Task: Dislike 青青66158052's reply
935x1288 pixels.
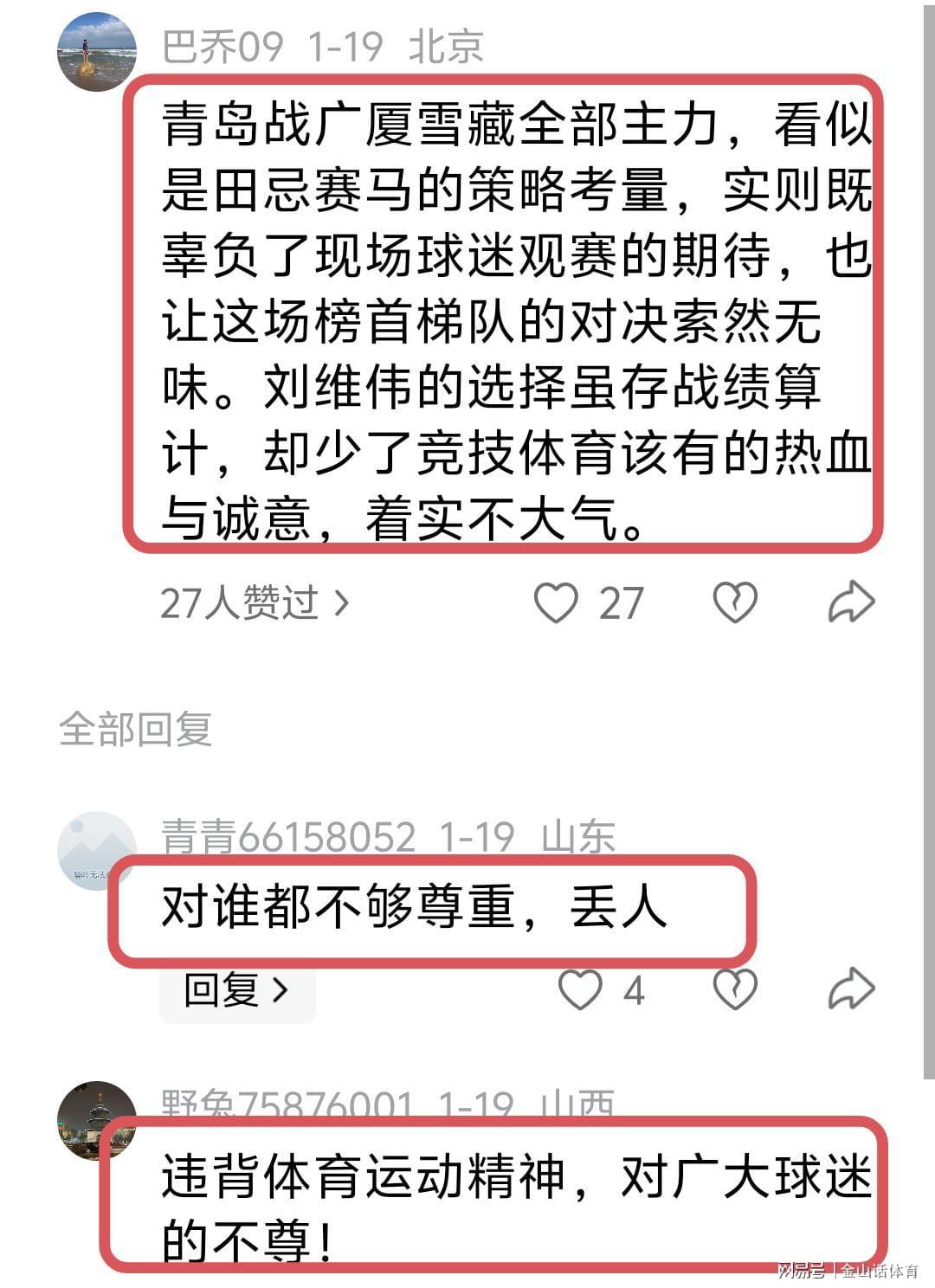Action: click(x=735, y=990)
